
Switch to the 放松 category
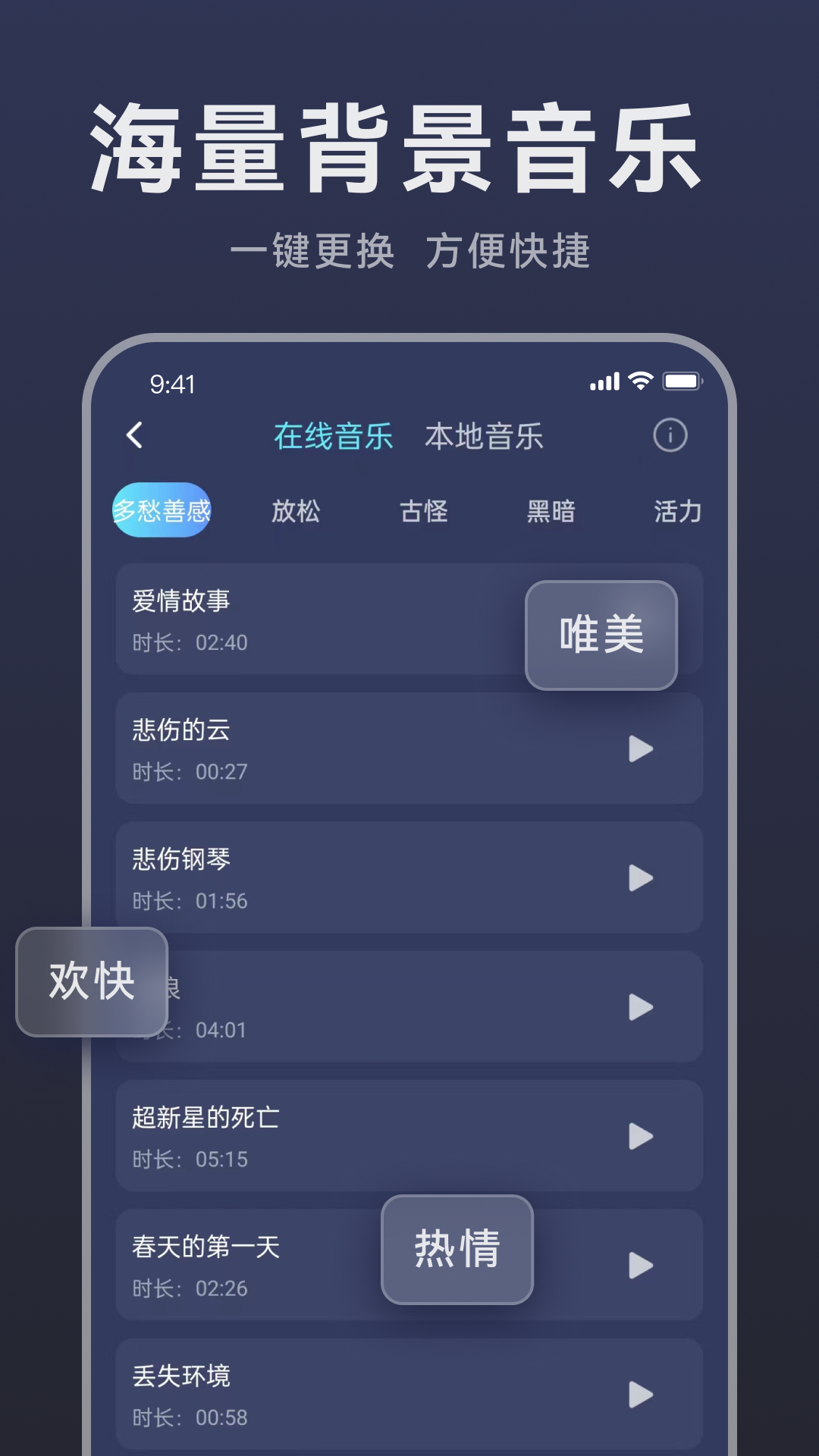pyautogui.click(x=296, y=511)
